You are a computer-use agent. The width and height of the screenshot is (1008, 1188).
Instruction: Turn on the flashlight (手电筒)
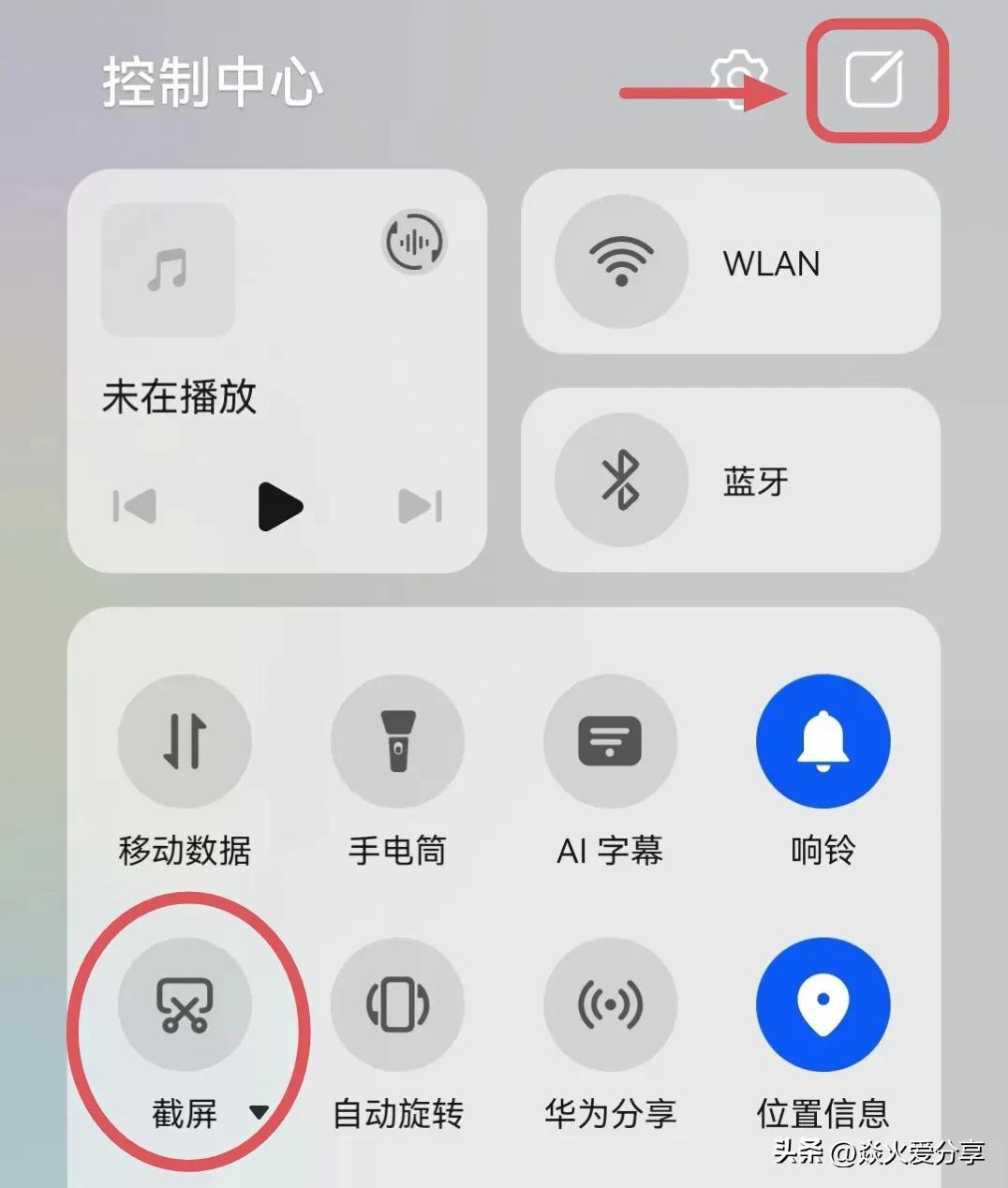[398, 740]
